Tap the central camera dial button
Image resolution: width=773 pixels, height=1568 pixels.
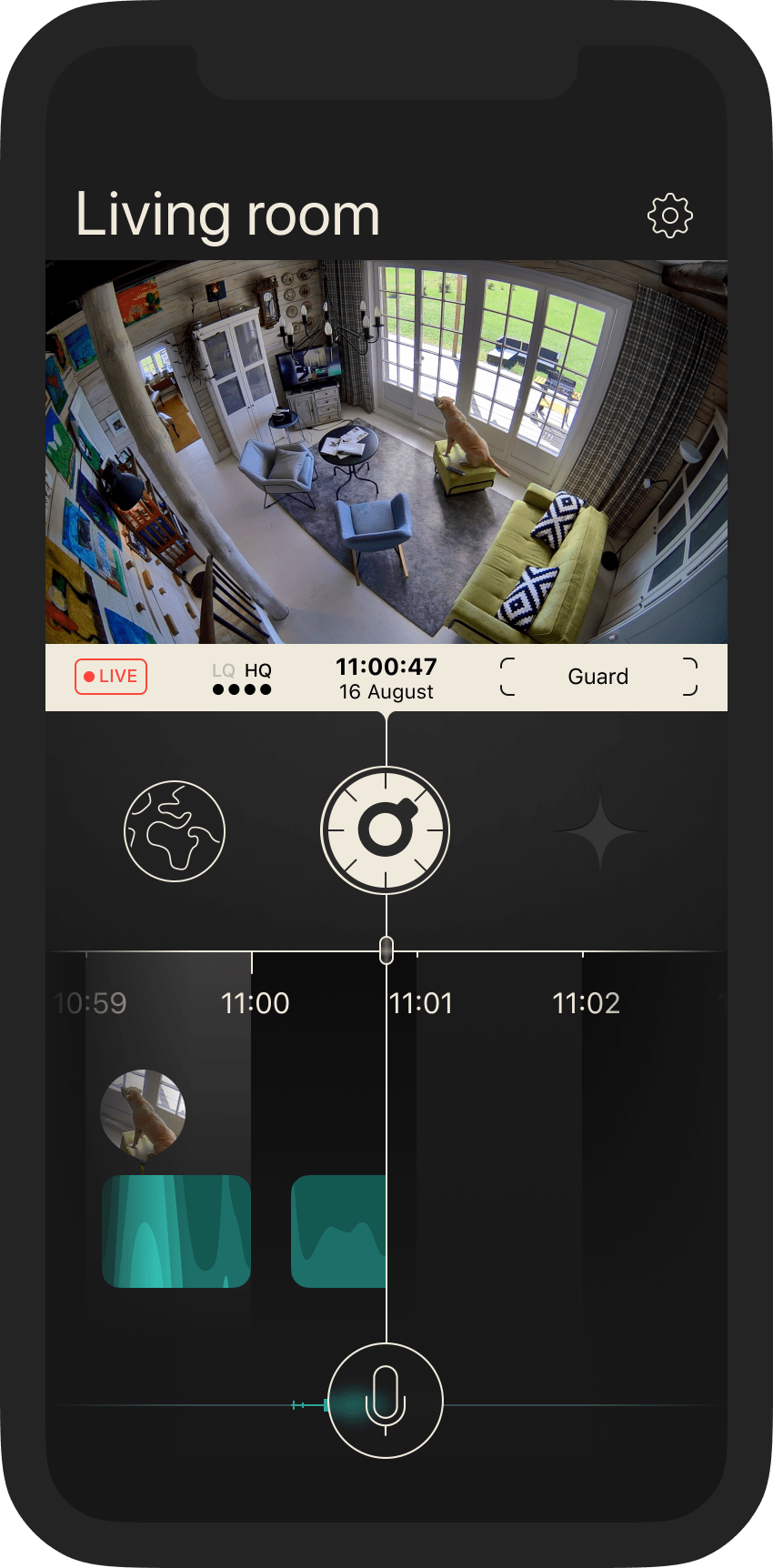tap(386, 829)
